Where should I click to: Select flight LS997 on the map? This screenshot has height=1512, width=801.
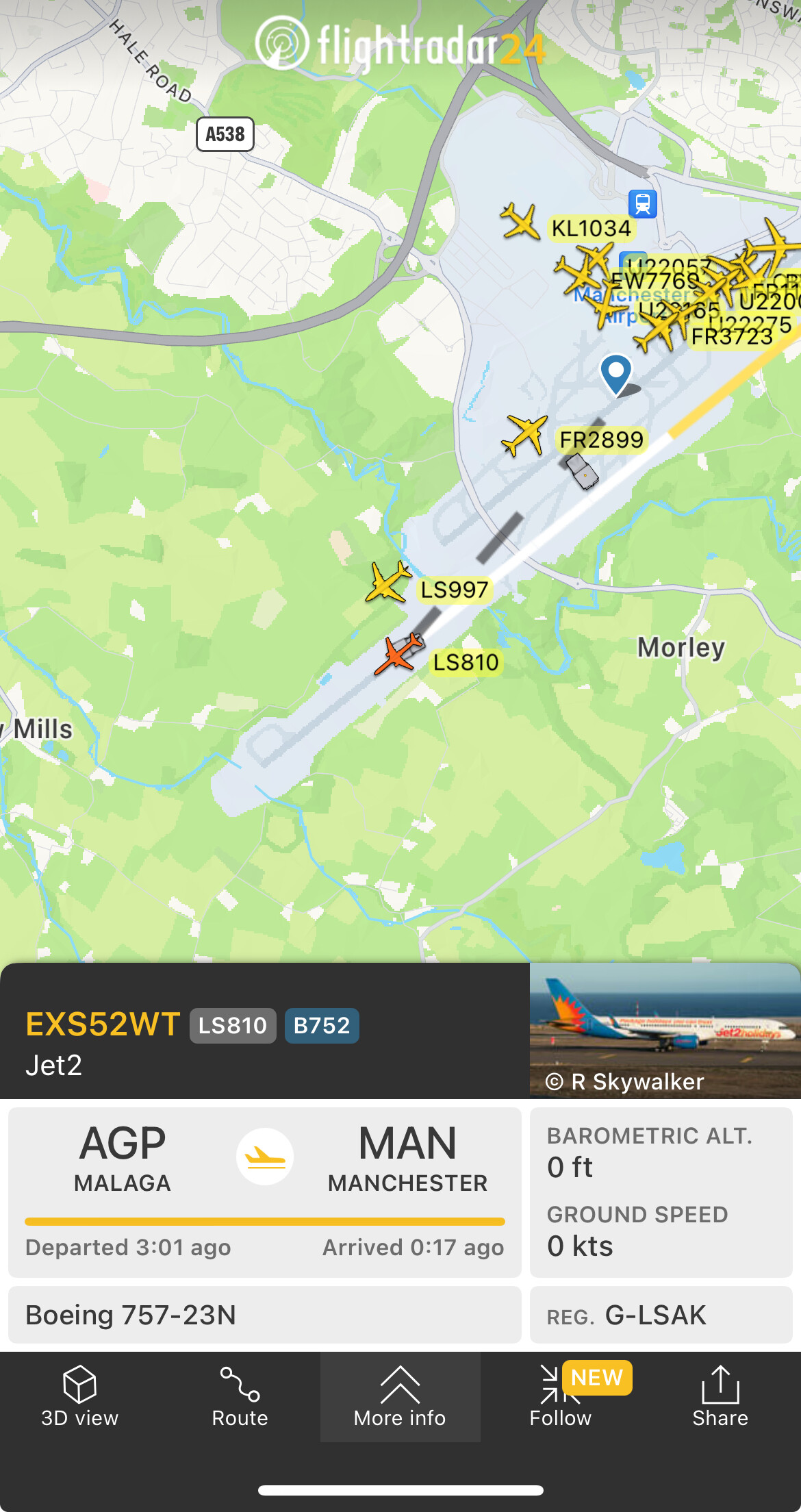pyautogui.click(x=388, y=583)
